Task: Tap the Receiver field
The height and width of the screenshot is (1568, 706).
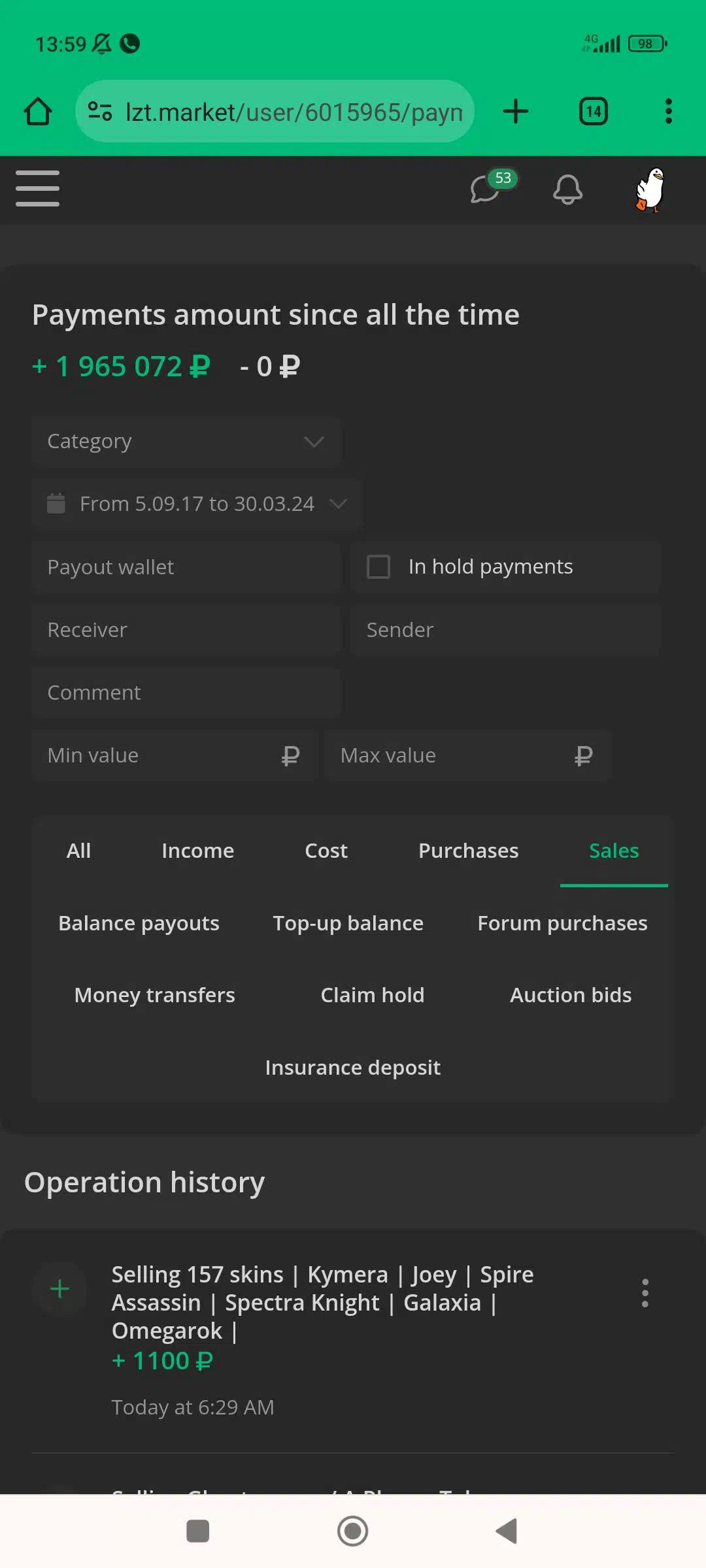Action: pos(186,630)
